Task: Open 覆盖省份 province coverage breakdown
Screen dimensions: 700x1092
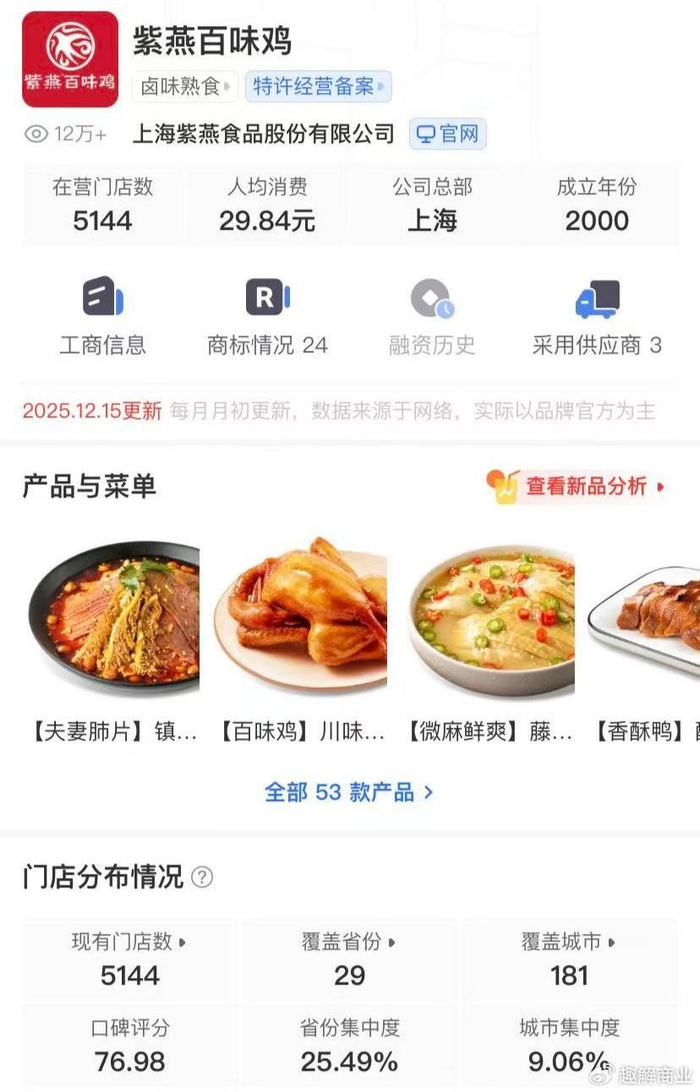Action: (349, 942)
